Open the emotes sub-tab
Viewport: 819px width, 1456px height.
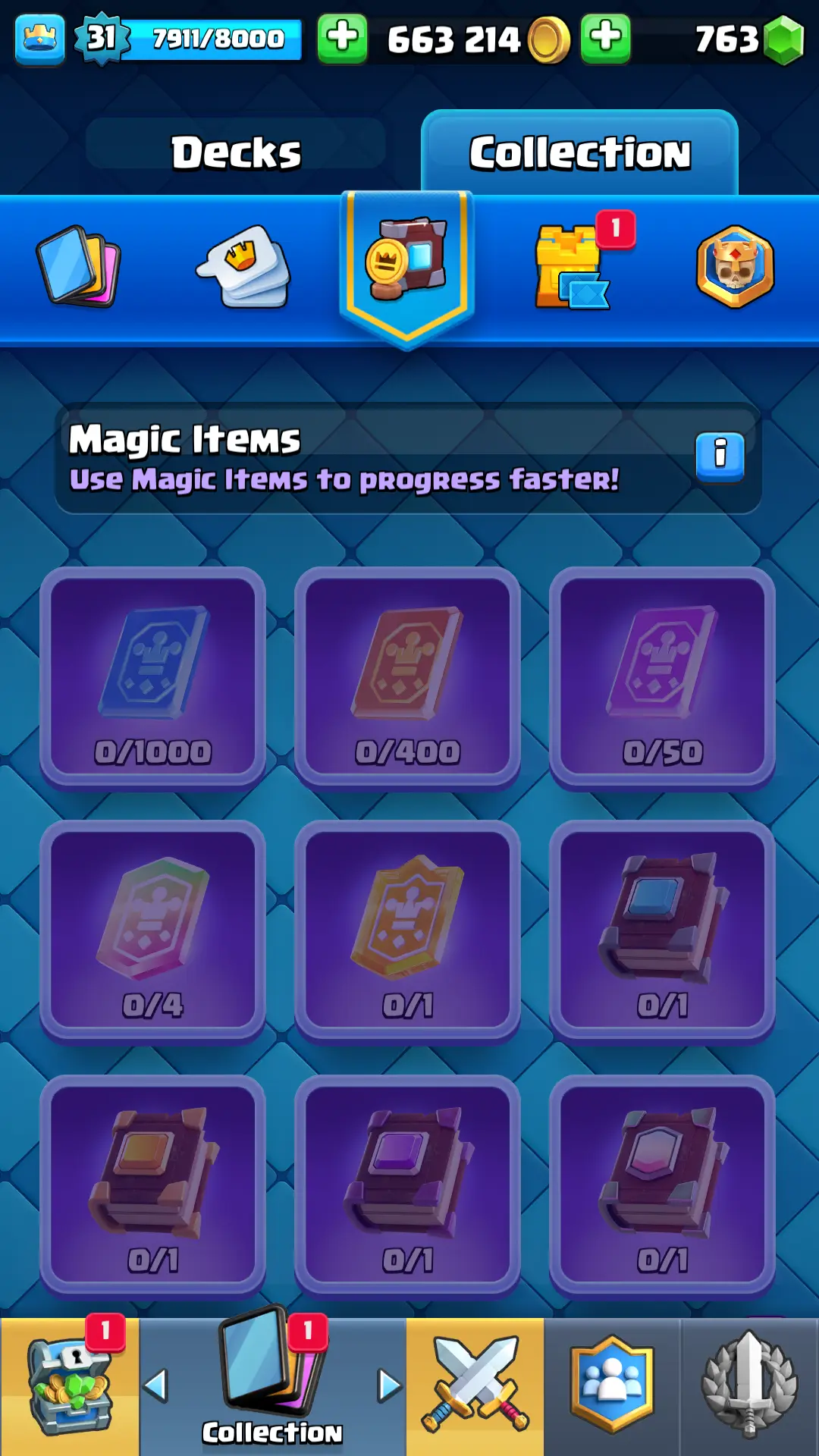click(244, 267)
